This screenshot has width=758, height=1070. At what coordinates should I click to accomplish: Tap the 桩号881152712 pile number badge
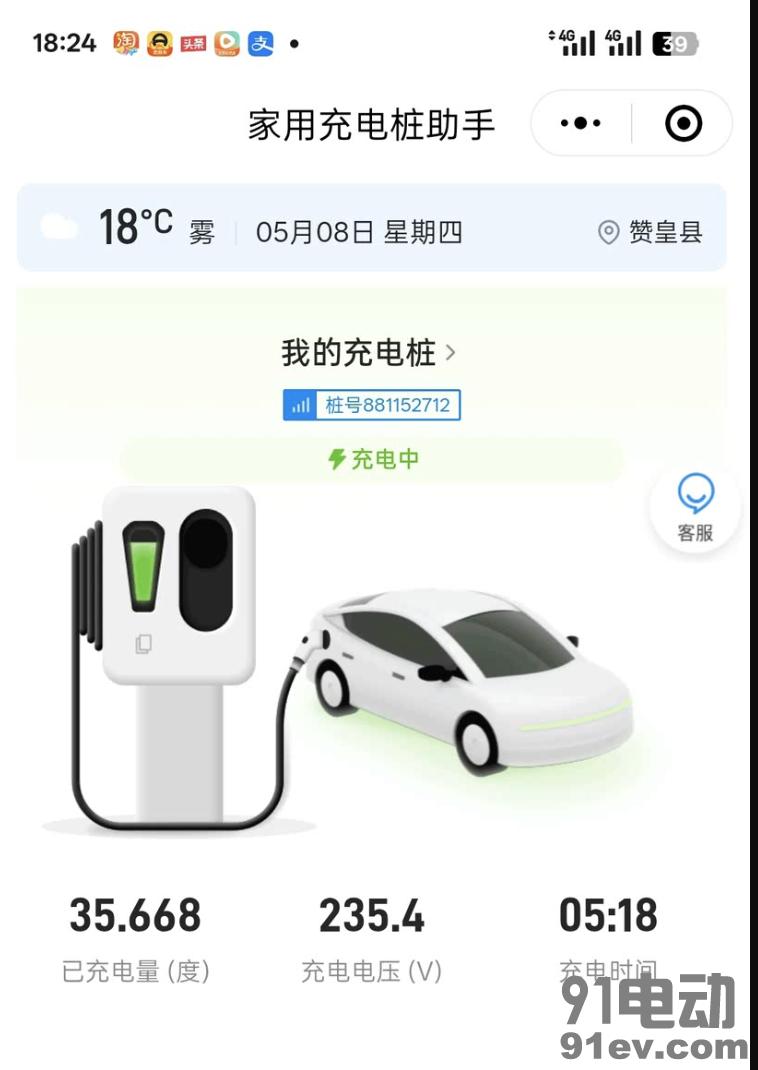pos(372,405)
